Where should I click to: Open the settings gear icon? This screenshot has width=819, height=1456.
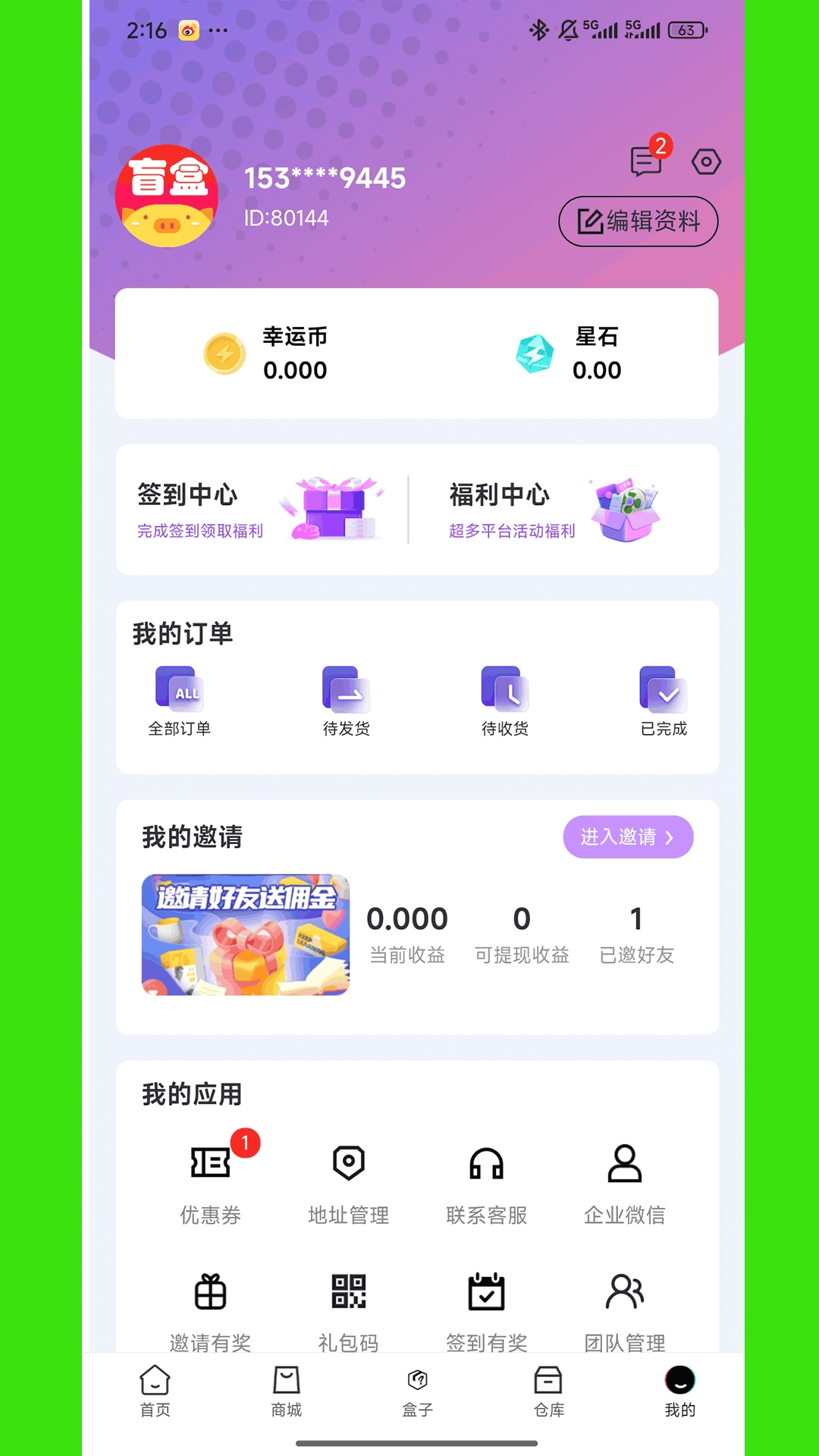[706, 162]
